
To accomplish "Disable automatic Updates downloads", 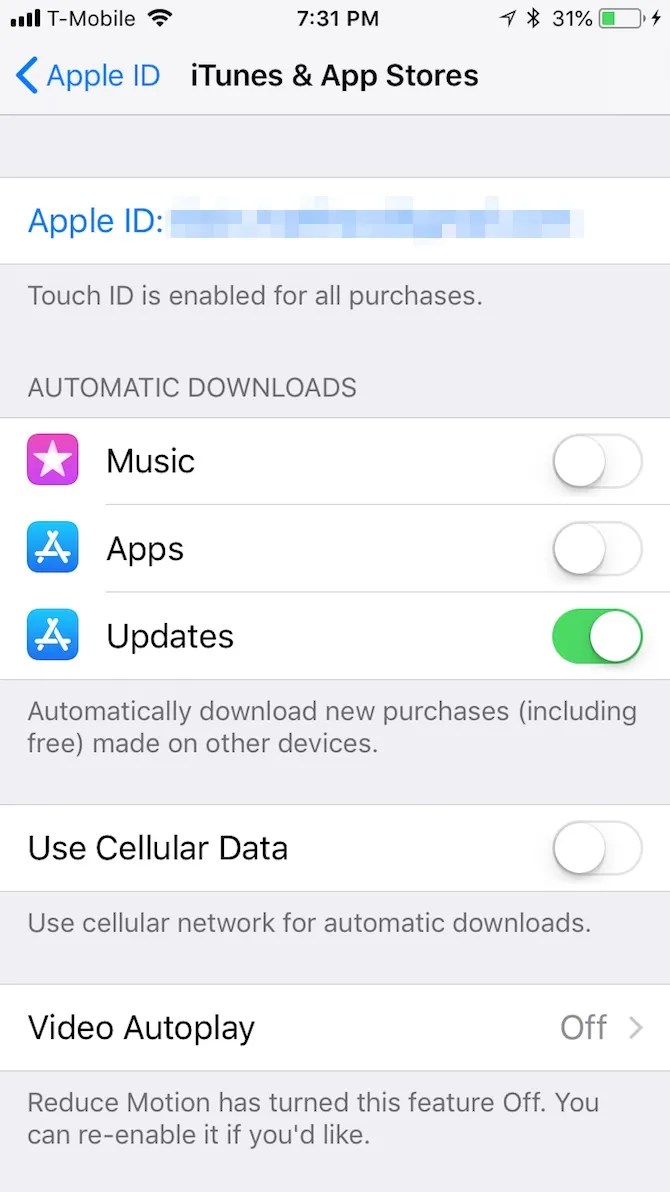I will (x=596, y=636).
